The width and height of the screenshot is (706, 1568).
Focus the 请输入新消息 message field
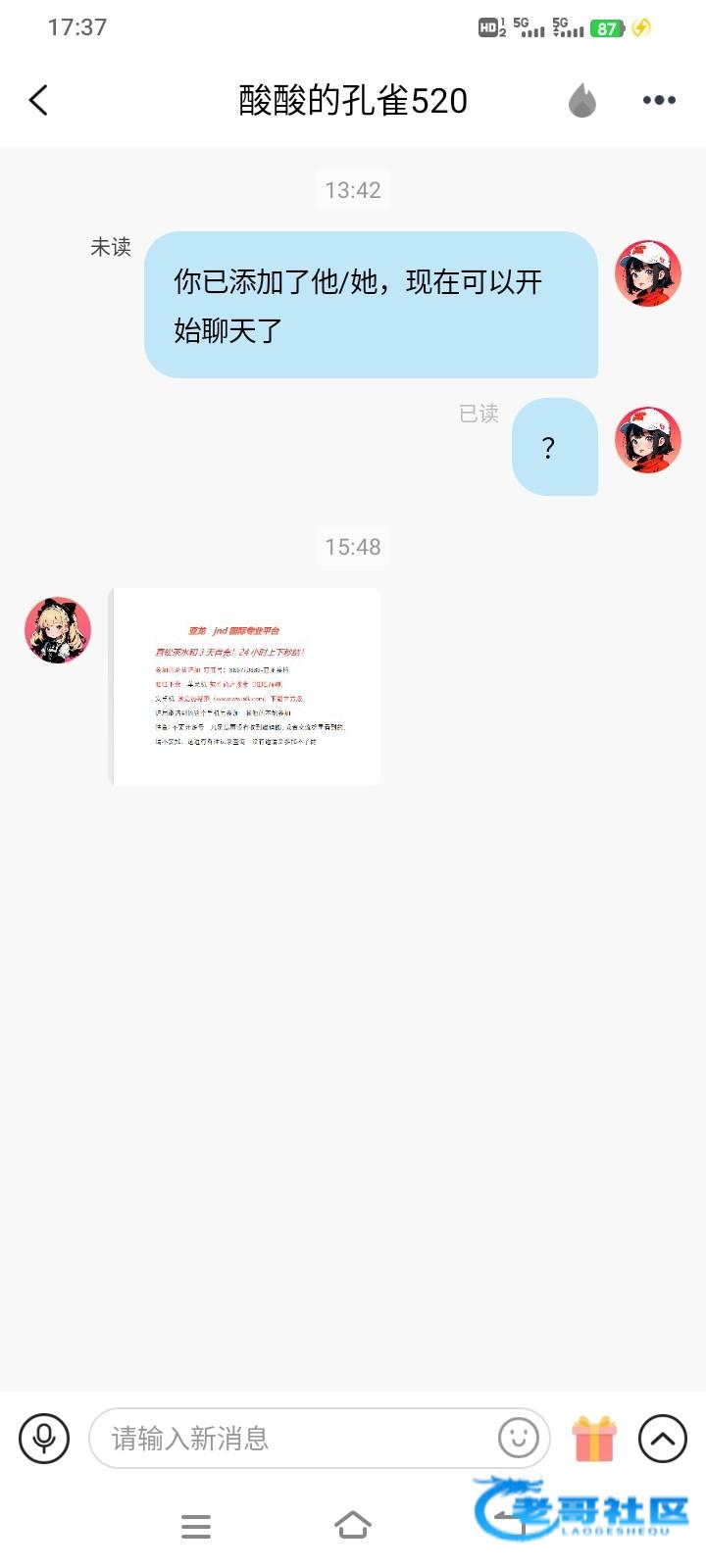tap(294, 1439)
